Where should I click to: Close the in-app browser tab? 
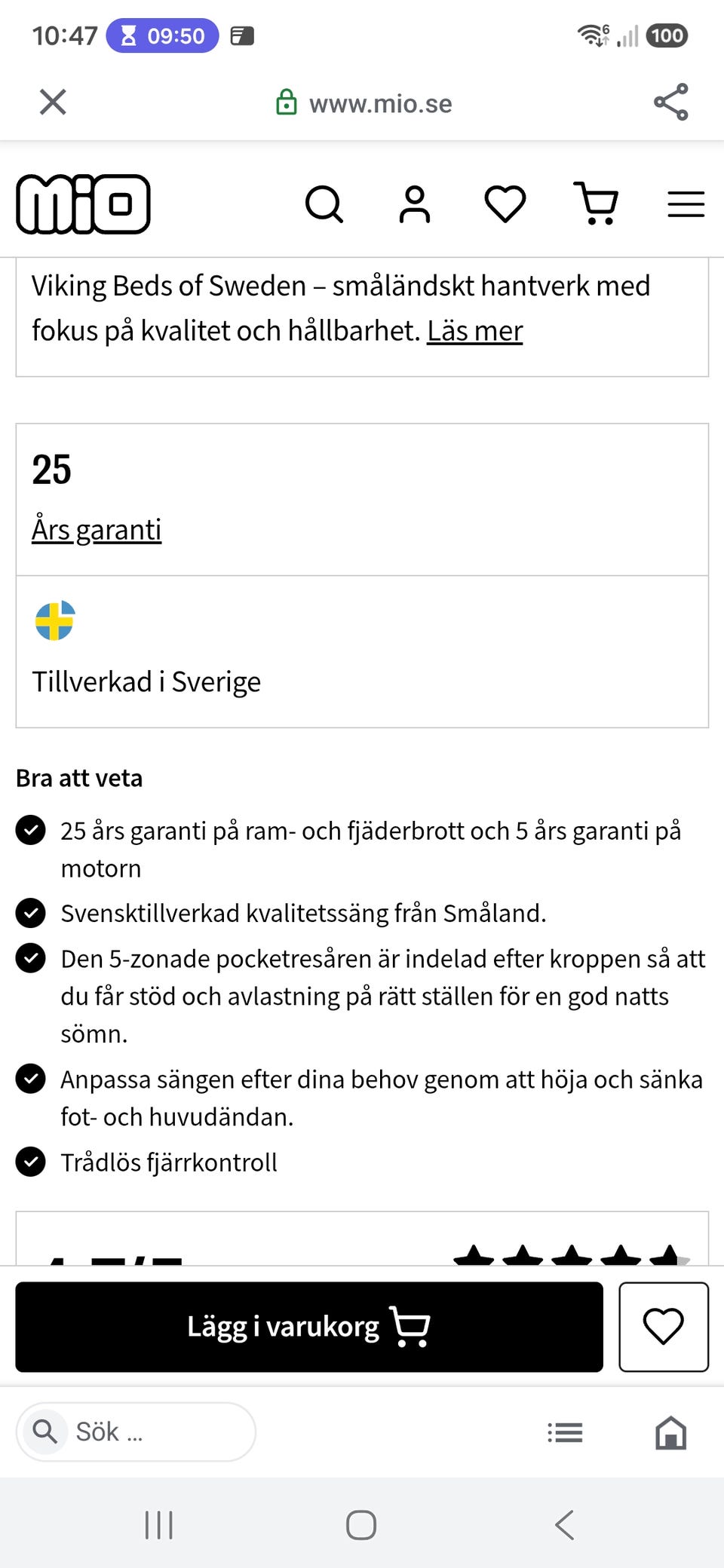tap(53, 102)
